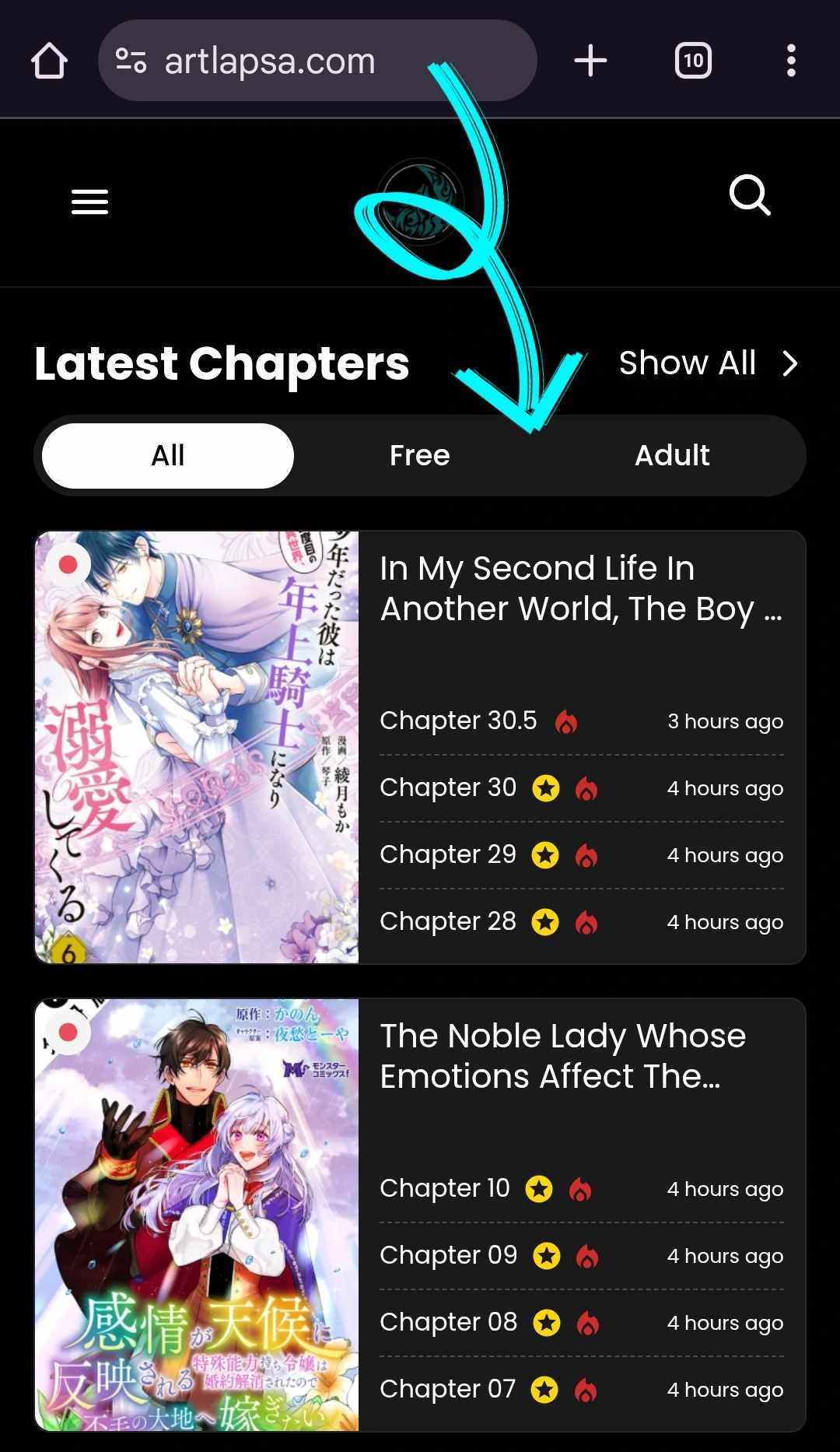
Task: Read Chapter 30.5
Action: tap(458, 721)
